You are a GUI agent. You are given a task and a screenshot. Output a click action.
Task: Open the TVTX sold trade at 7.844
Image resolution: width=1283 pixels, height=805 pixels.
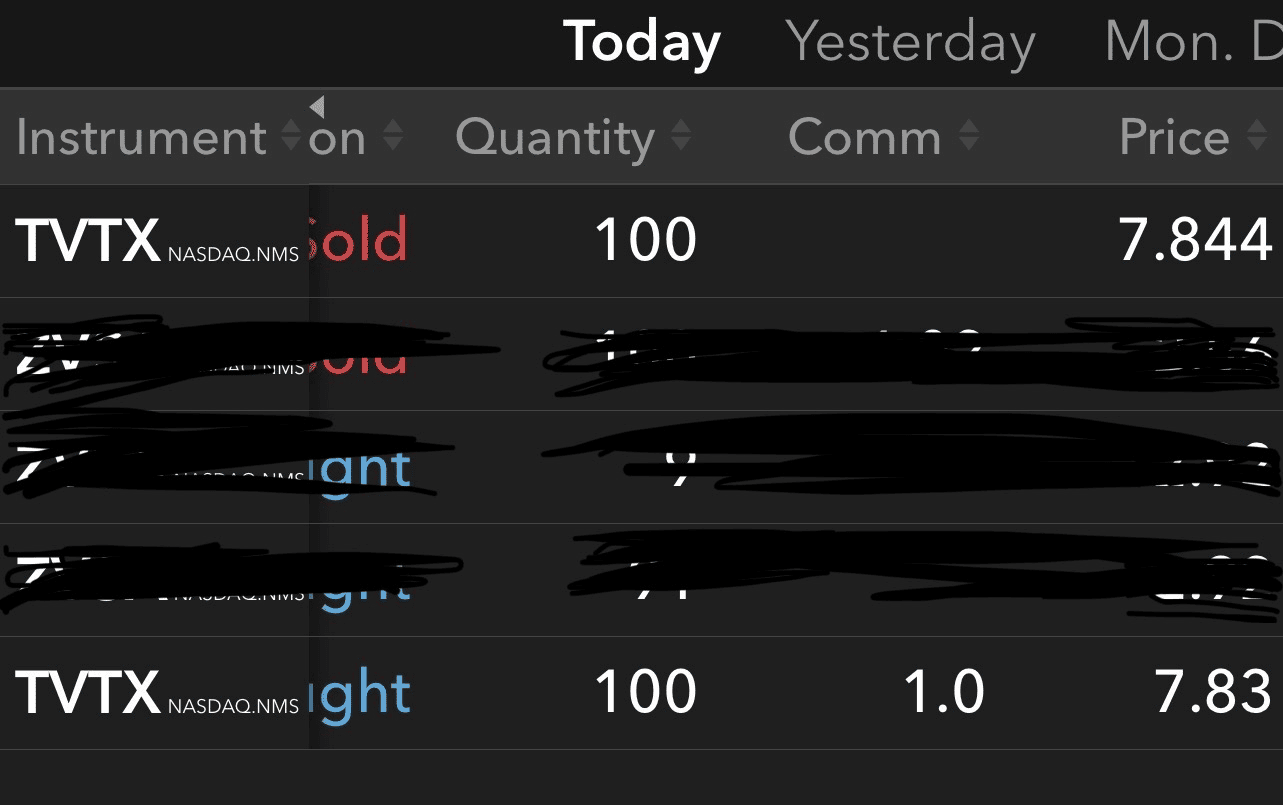pyautogui.click(x=640, y=241)
